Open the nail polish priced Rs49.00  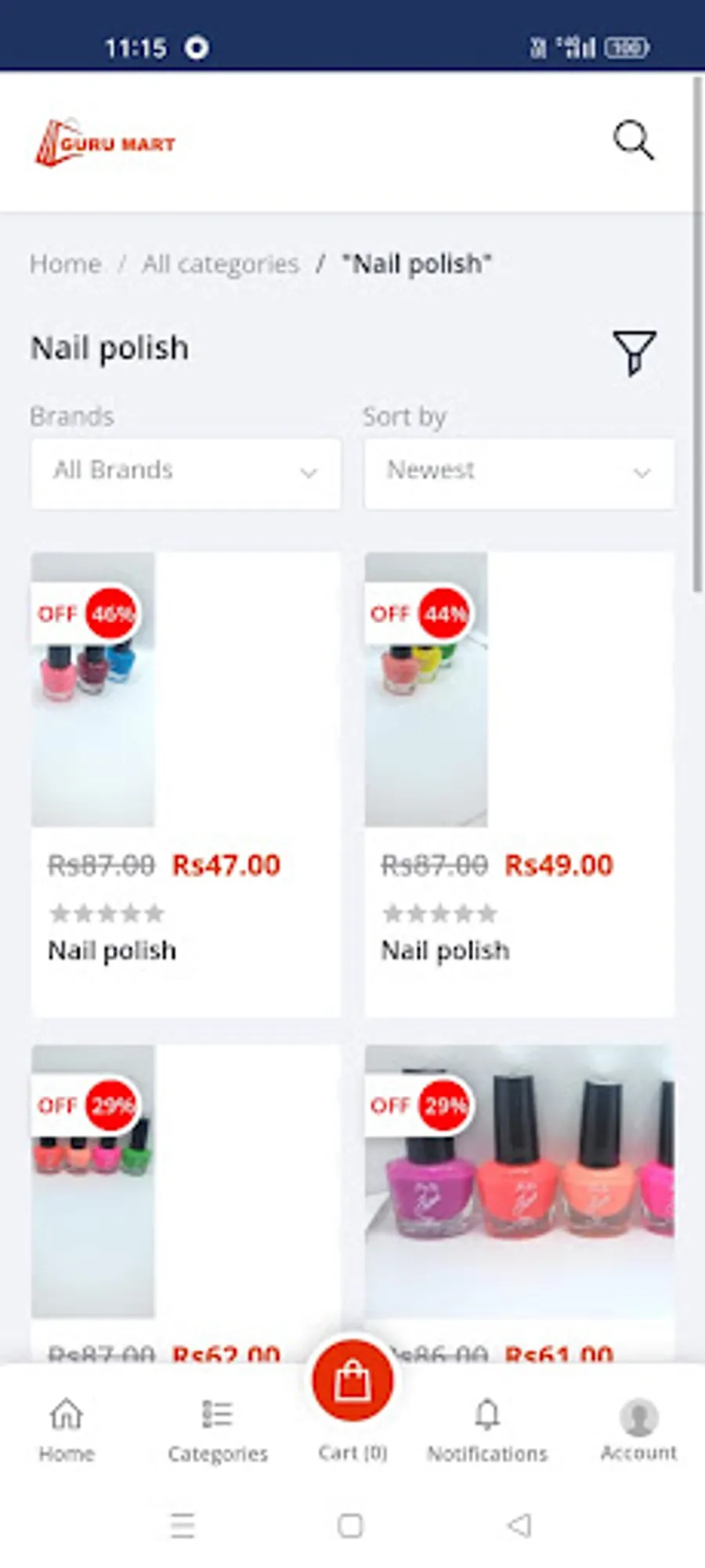[519, 783]
